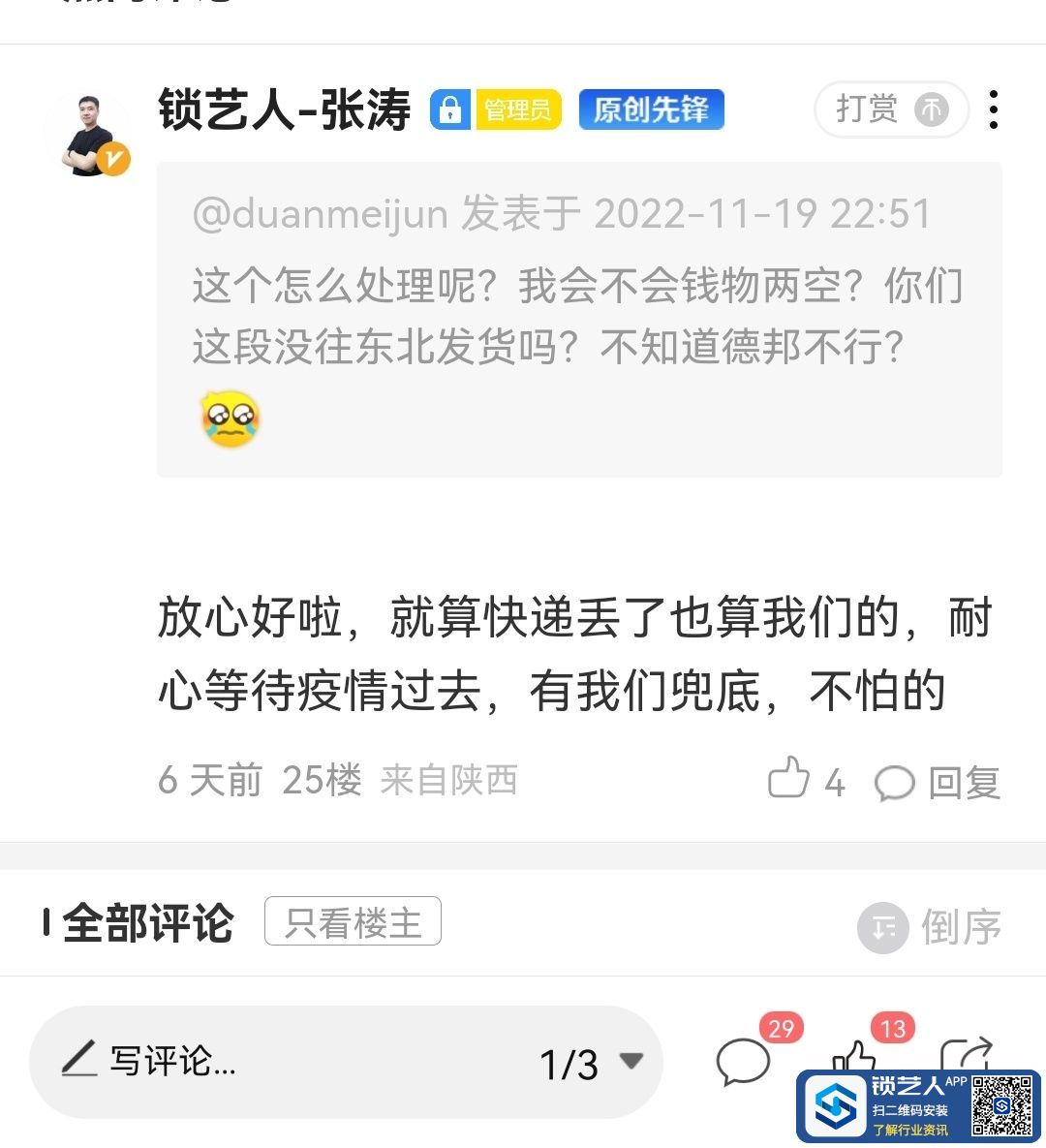Open the three-dot overflow menu
The height and width of the screenshot is (1148, 1046).
tap(993, 110)
